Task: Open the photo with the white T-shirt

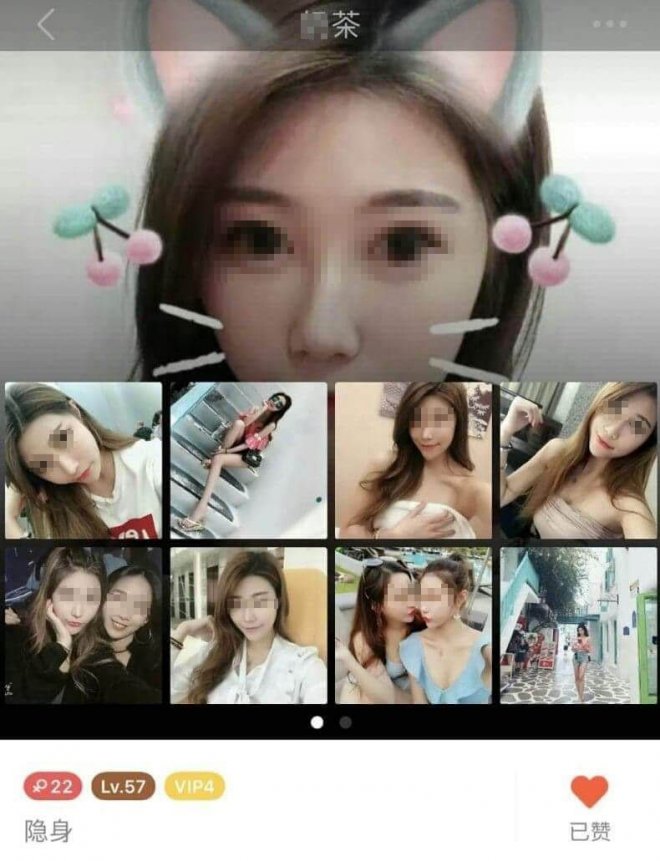Action: point(83,461)
